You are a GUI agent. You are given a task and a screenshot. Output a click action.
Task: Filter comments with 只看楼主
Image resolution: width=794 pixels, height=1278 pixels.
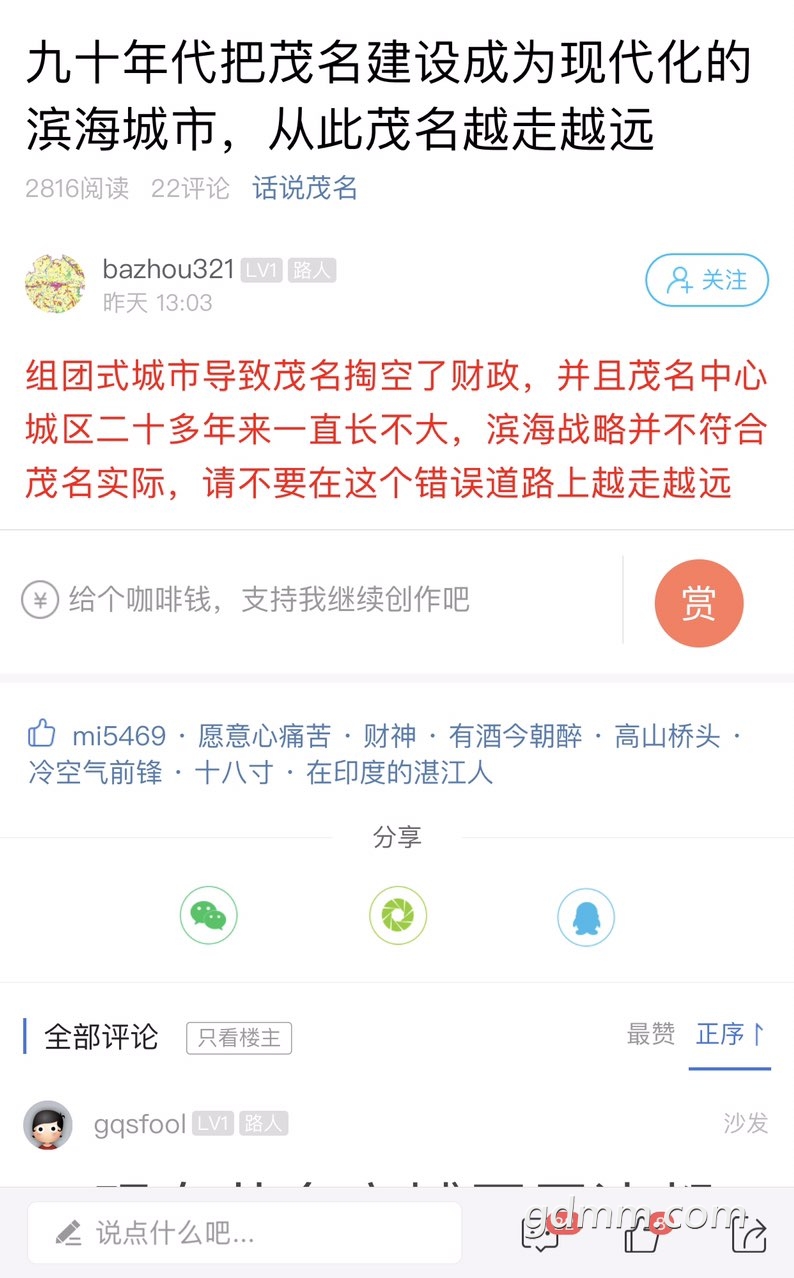click(239, 1038)
